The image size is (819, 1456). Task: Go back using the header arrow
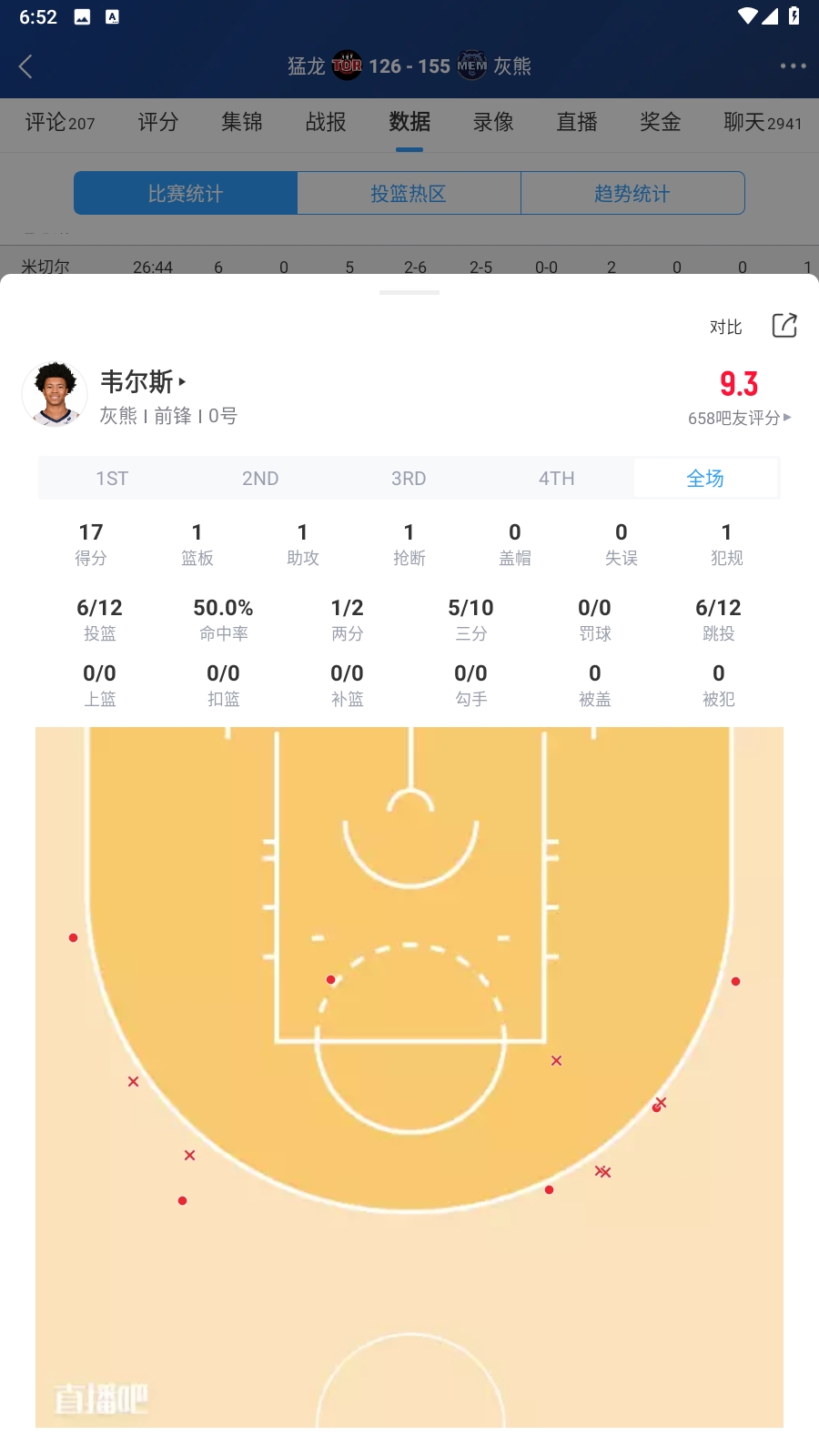25,66
